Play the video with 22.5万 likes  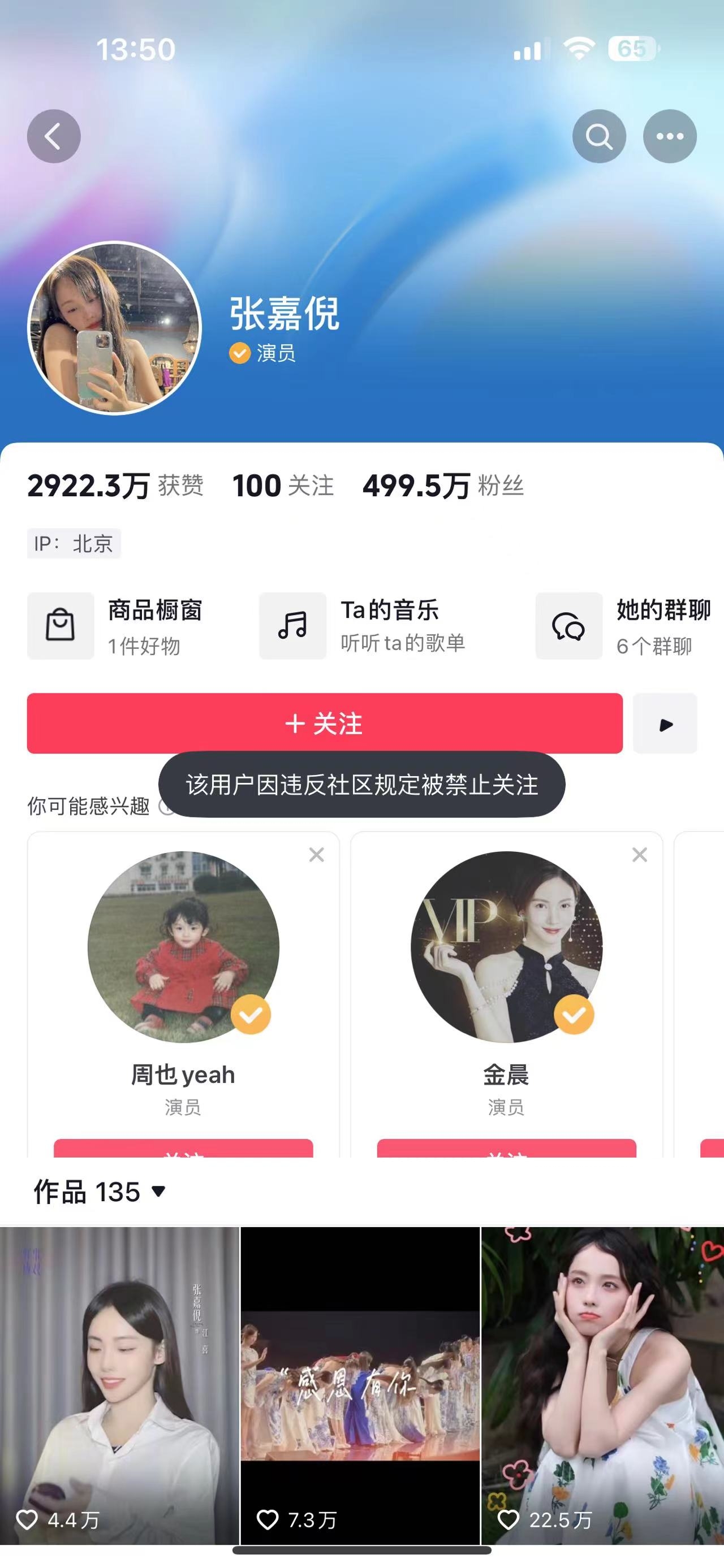click(x=602, y=1381)
